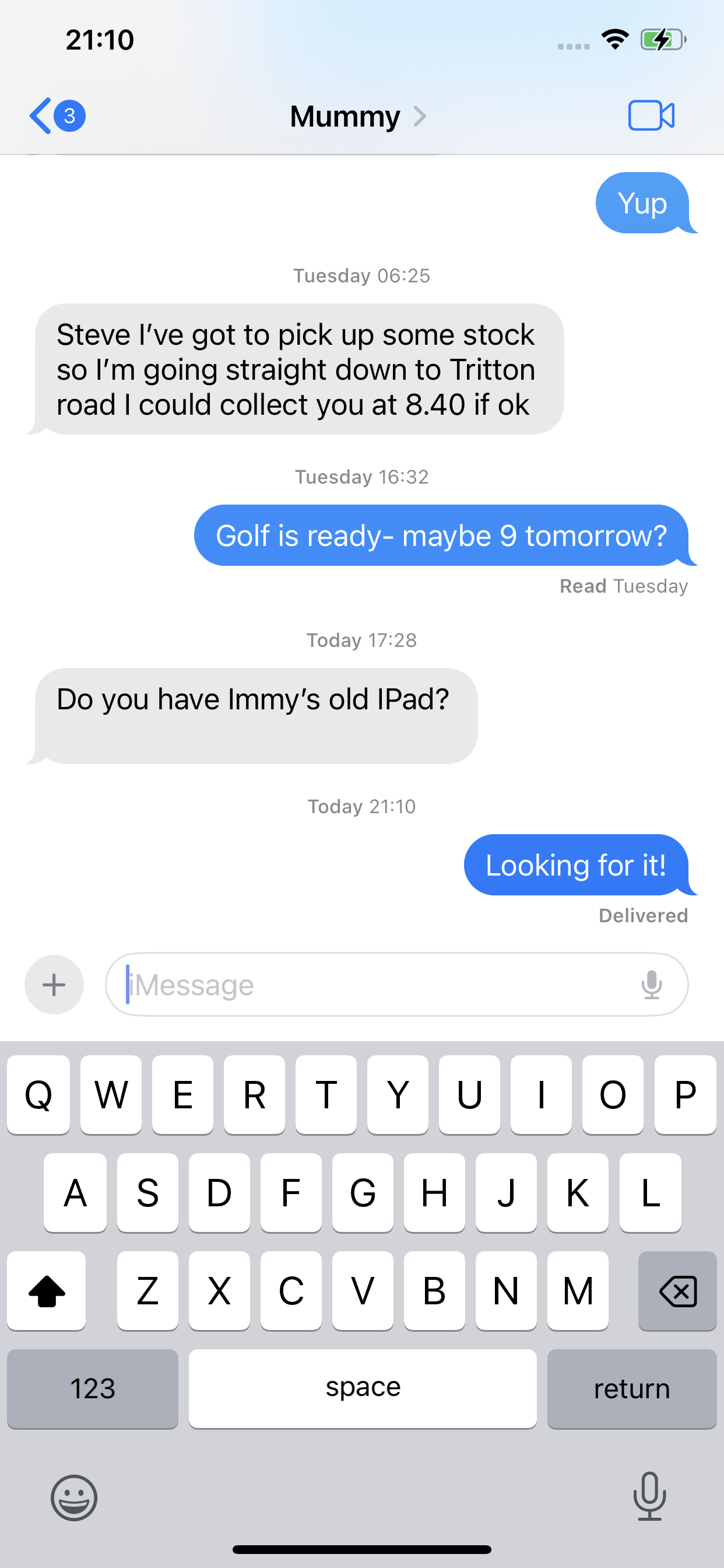This screenshot has width=724, height=1568.
Task: Go back to the messages list
Action: click(57, 116)
